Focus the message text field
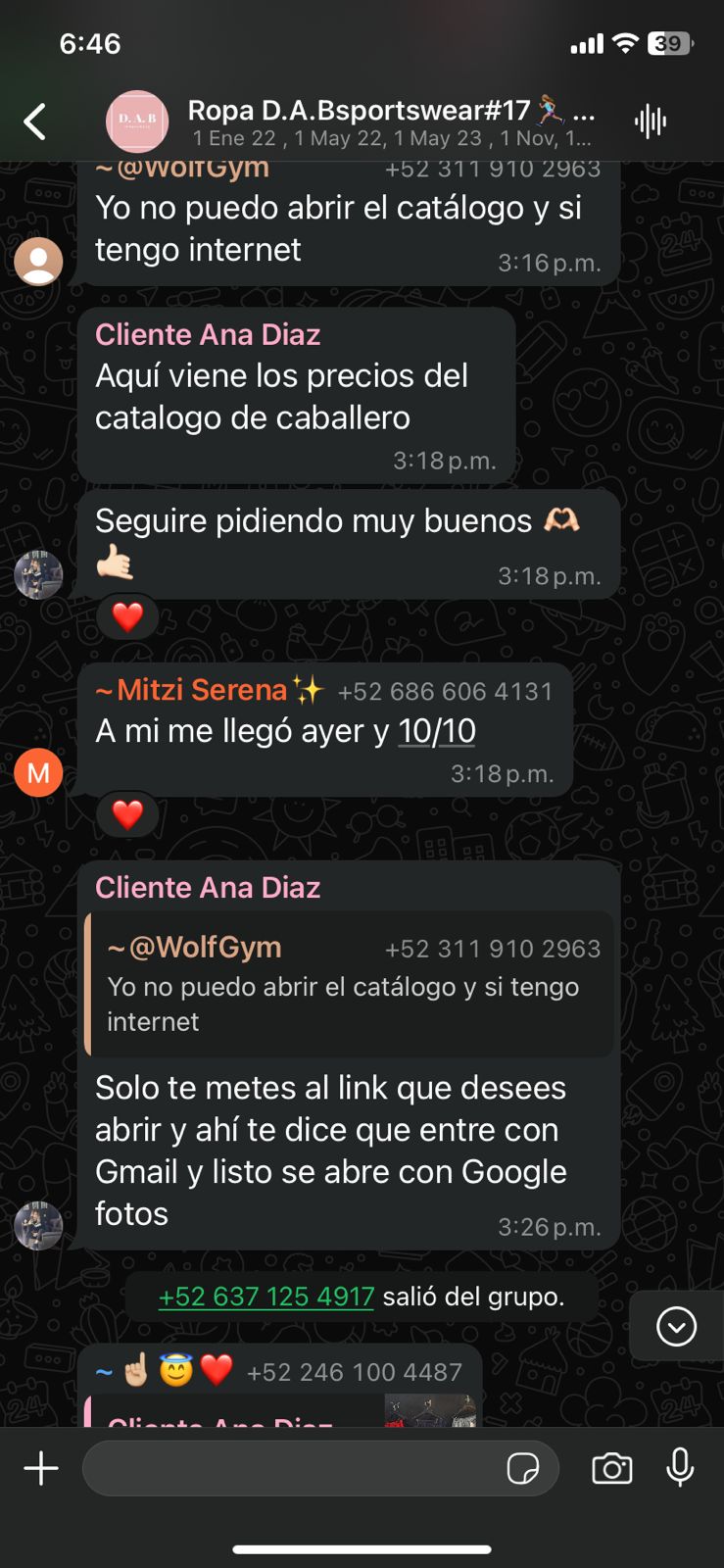The height and width of the screenshot is (1568, 724). (294, 1468)
